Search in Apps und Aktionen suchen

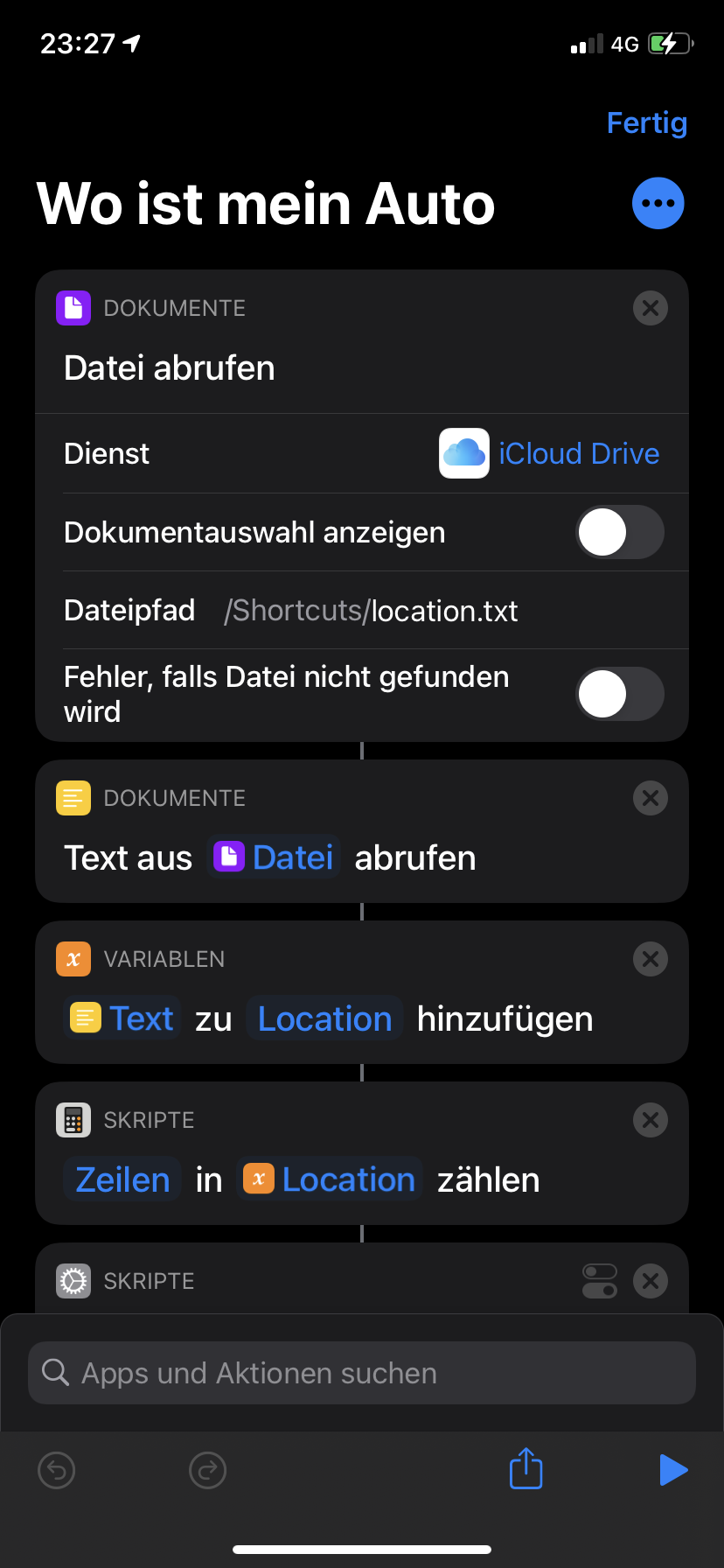point(362,1373)
